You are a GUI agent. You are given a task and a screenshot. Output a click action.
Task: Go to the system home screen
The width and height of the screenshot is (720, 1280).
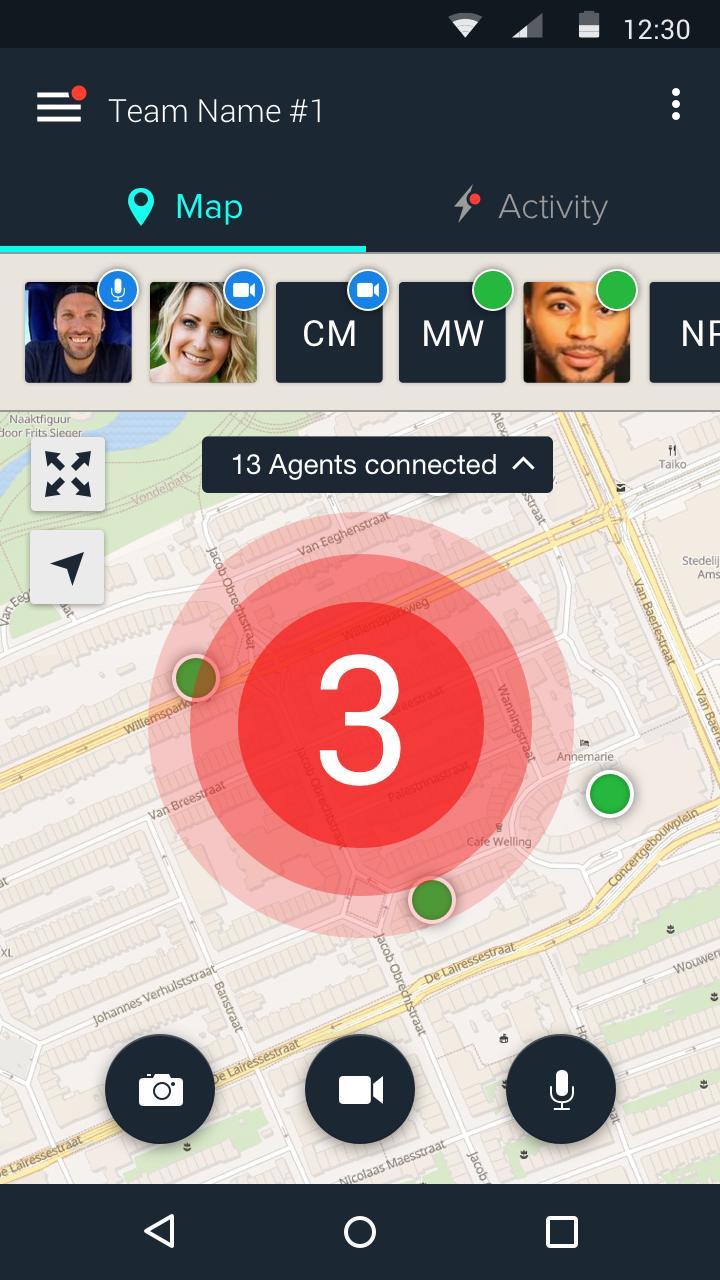coord(360,1231)
